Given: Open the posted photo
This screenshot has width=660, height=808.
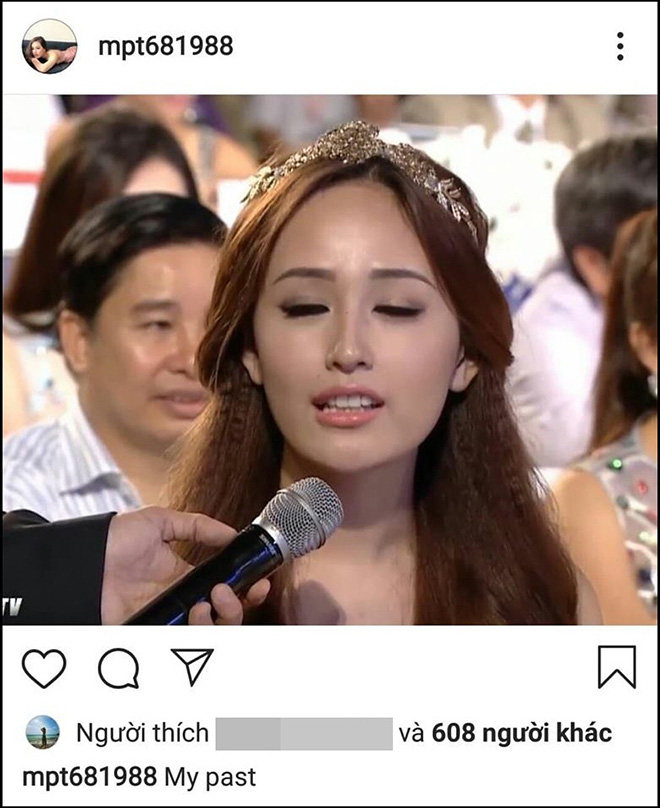Looking at the screenshot, I should pos(330,360).
